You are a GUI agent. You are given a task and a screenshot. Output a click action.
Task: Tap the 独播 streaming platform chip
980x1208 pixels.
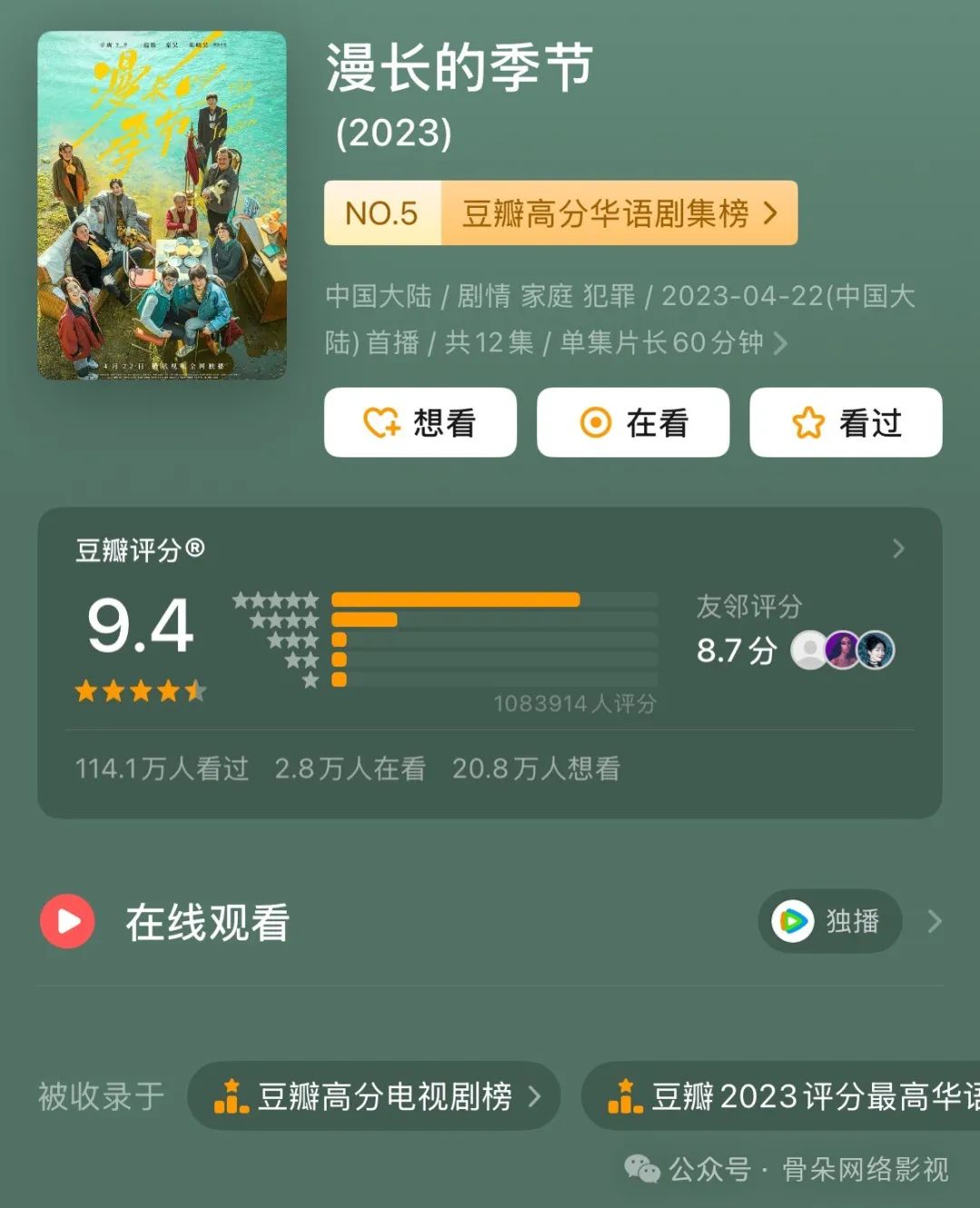click(829, 921)
